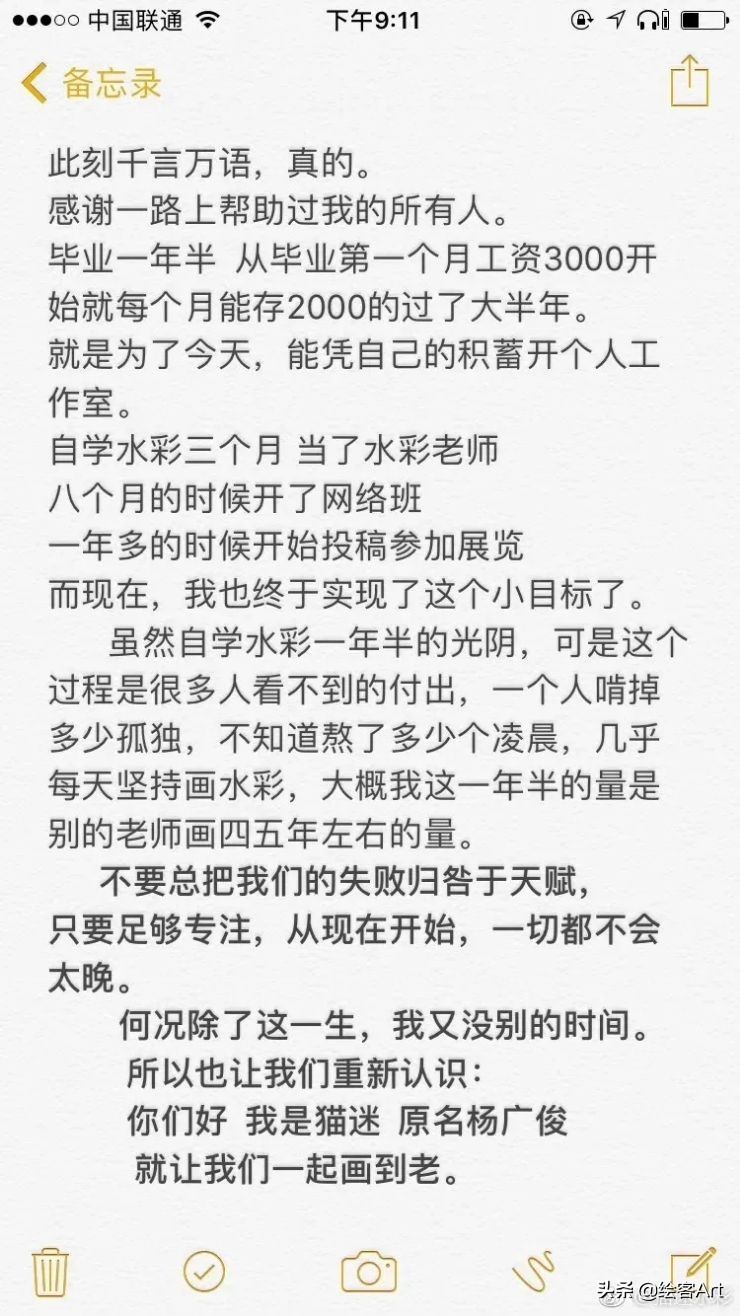Share this note
This screenshot has width=740, height=1316.
pos(689,80)
